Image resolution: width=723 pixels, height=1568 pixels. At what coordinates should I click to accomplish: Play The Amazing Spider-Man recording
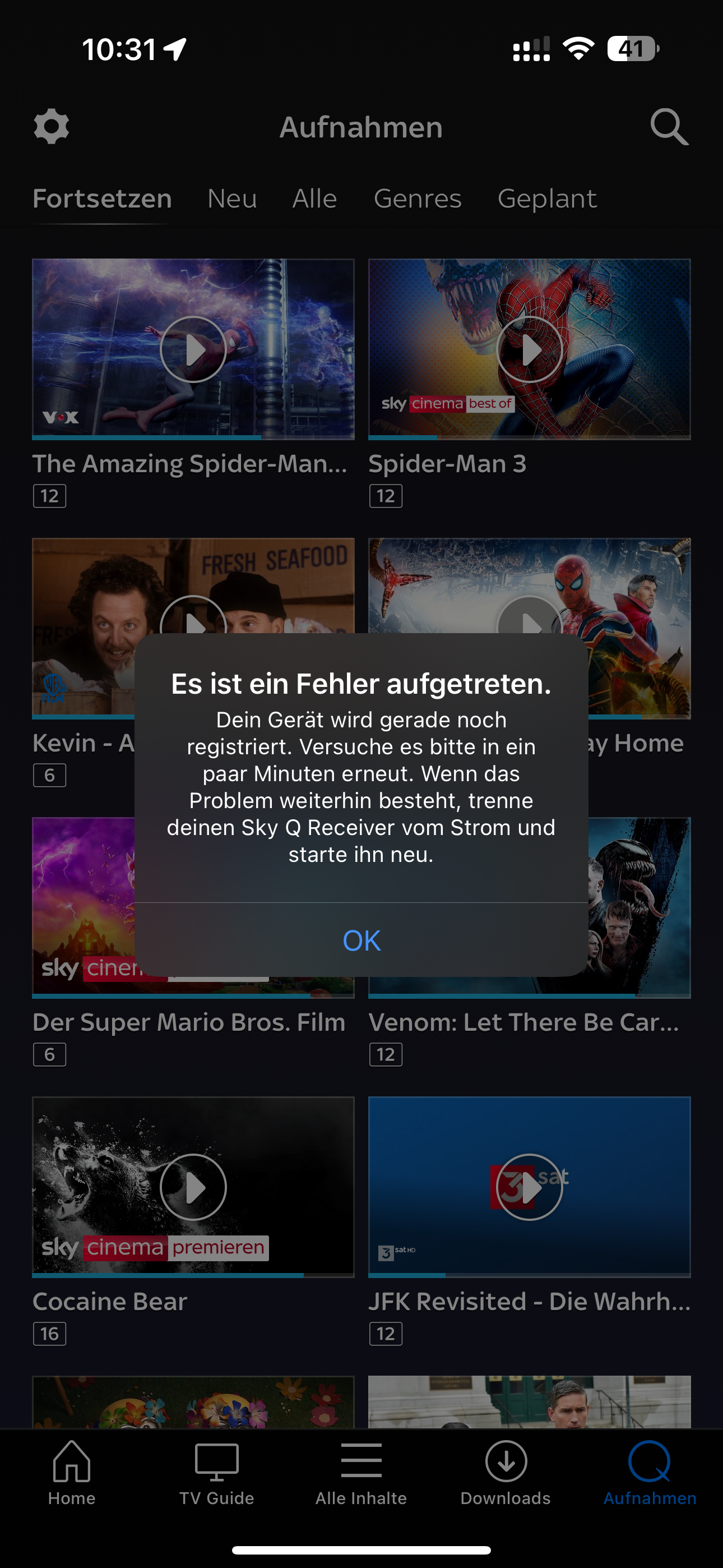click(193, 349)
